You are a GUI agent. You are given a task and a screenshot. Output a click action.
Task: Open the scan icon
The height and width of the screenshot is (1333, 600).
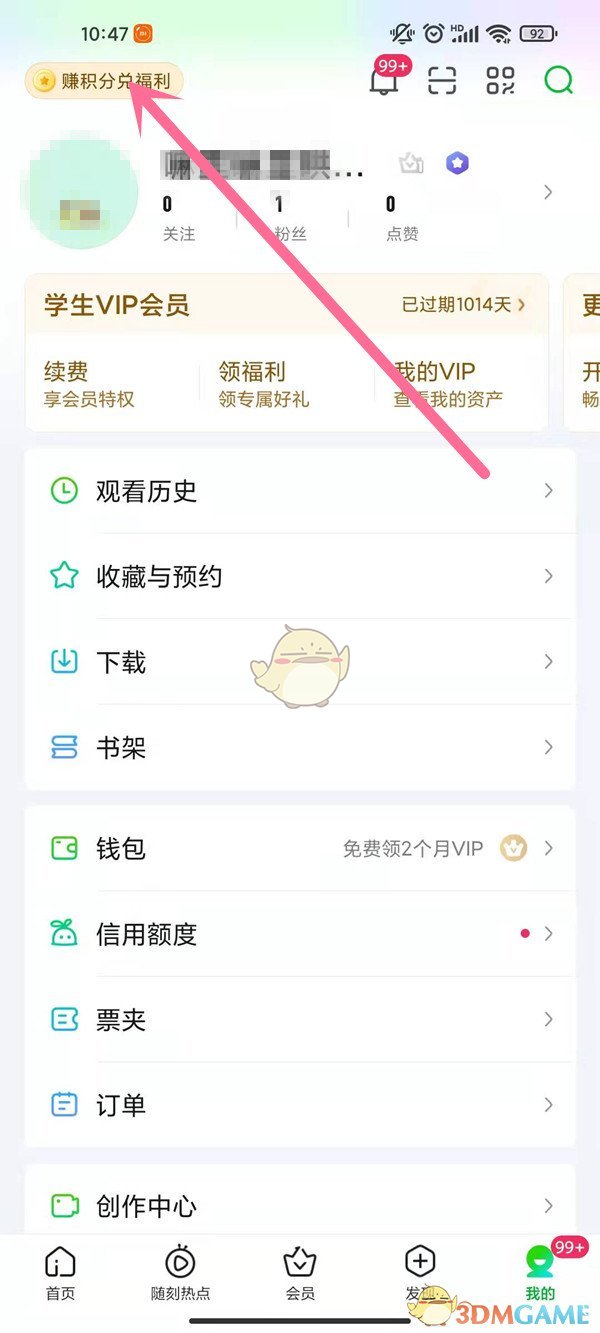click(x=442, y=81)
